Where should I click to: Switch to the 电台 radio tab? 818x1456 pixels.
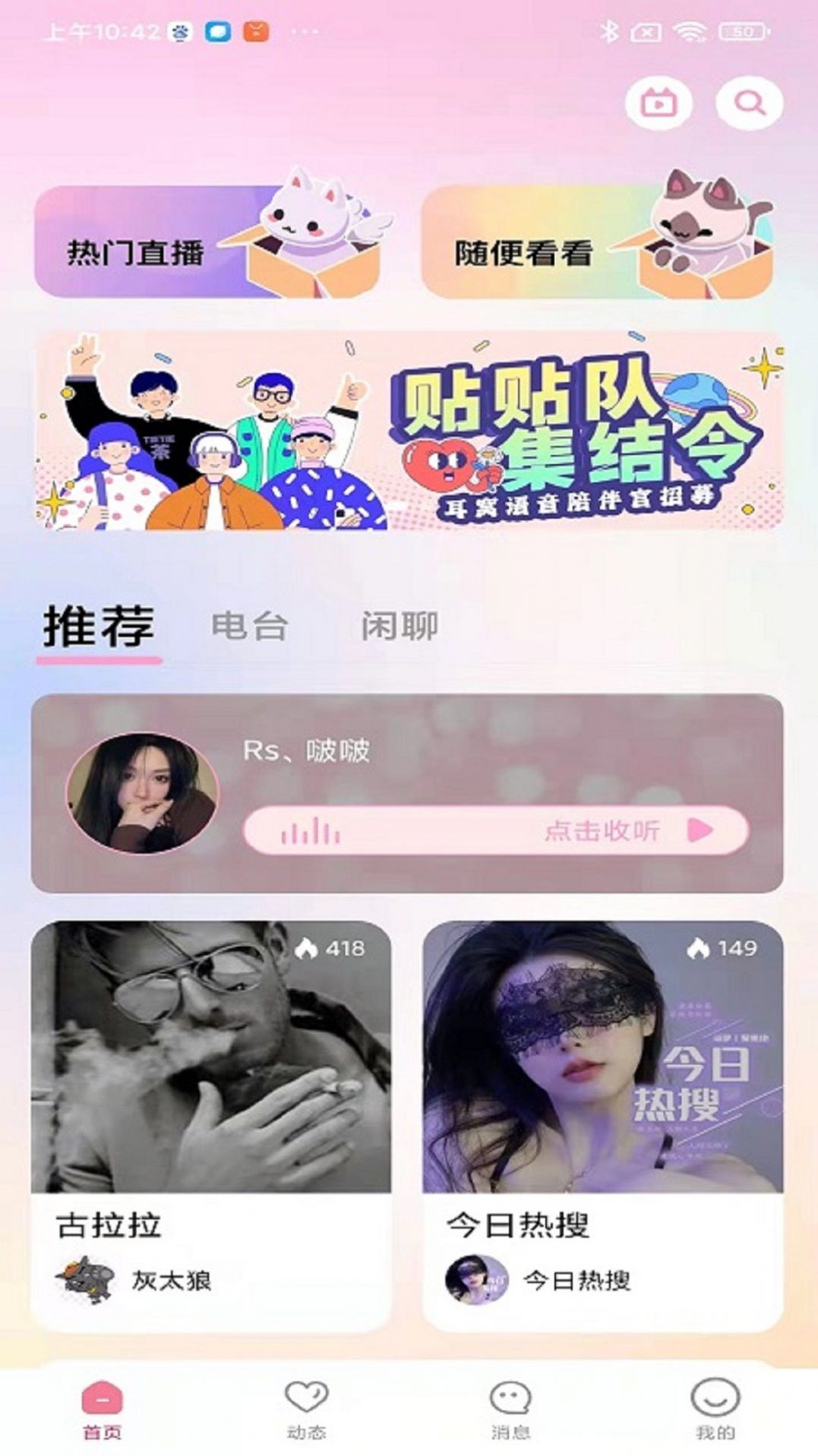pyautogui.click(x=252, y=627)
